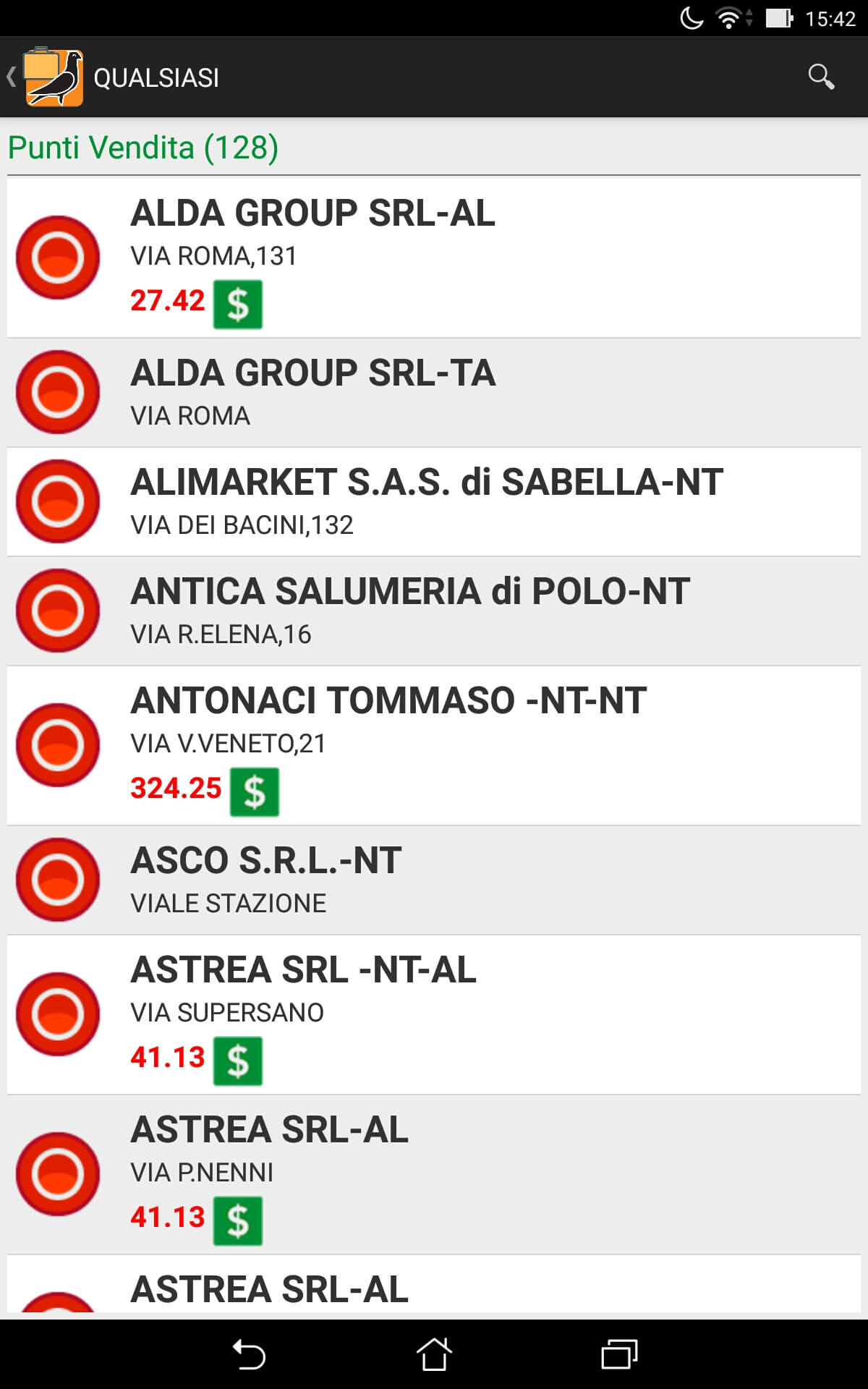Tap the dollar icon next to 324.25
The width and height of the screenshot is (868, 1389).
pyautogui.click(x=255, y=792)
